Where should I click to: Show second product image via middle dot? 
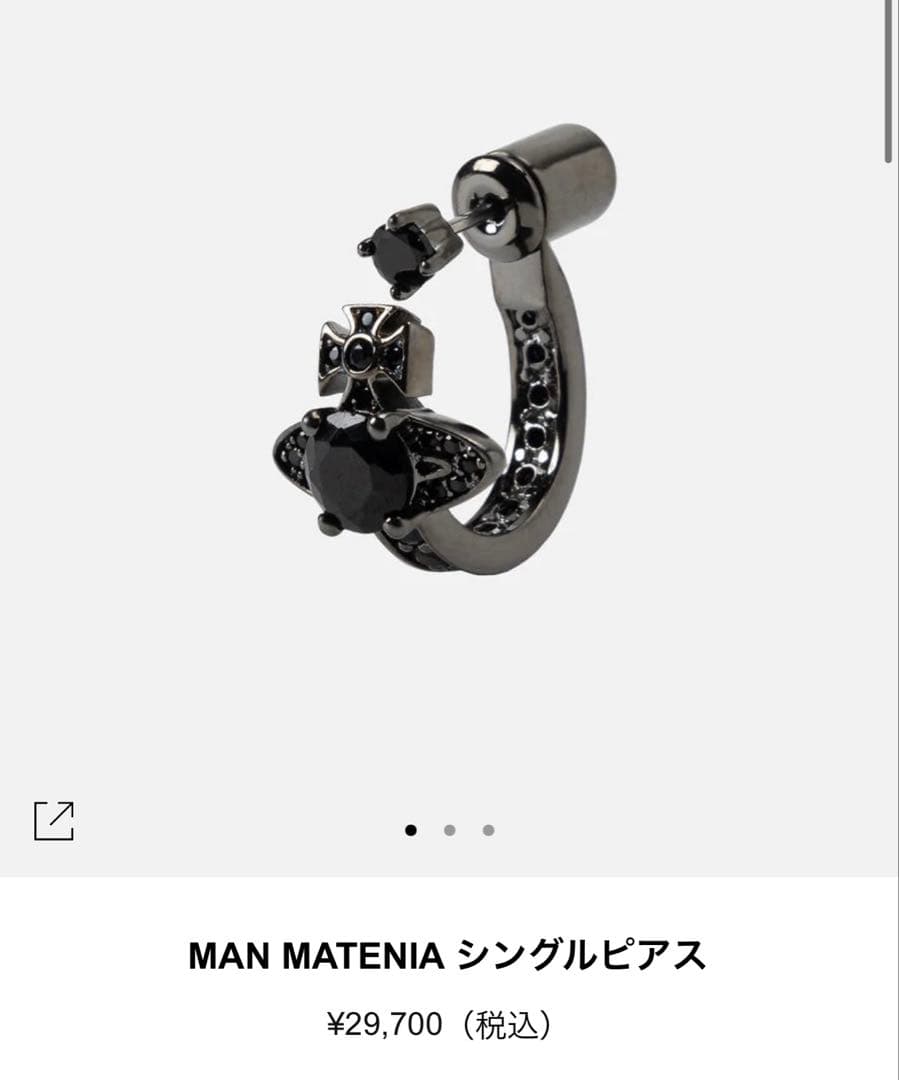(x=450, y=829)
